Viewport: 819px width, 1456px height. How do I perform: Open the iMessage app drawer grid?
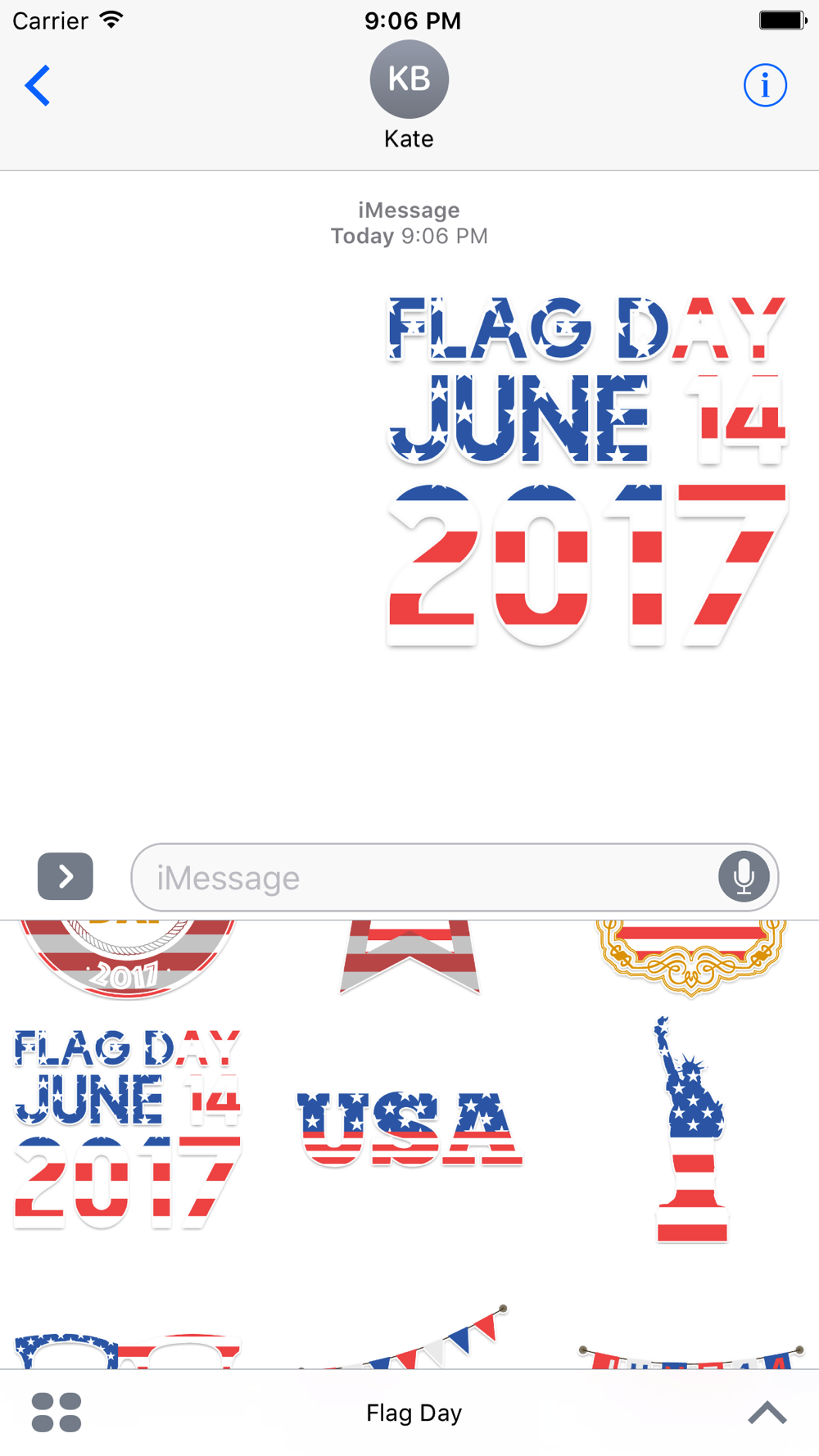57,1413
